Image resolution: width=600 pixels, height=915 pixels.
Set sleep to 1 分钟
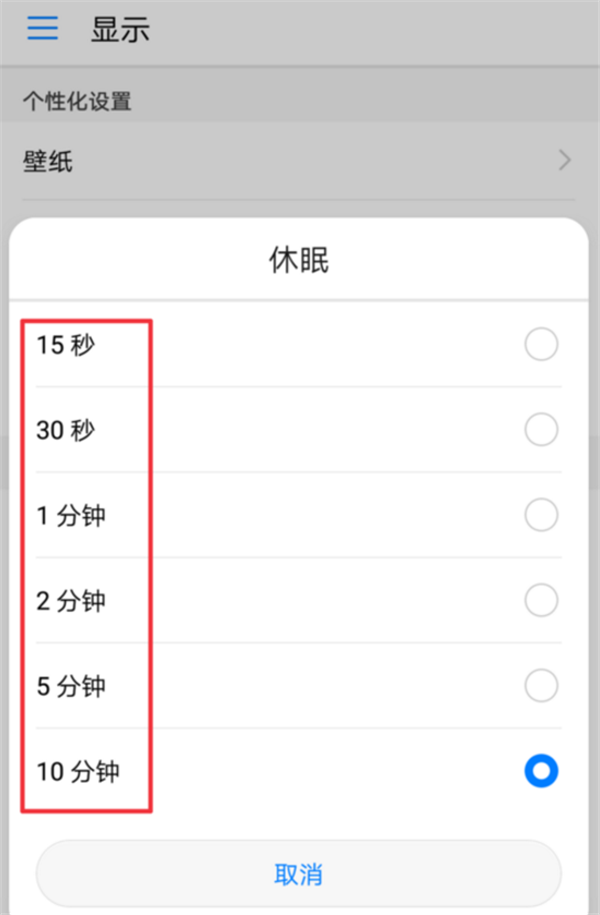[x=541, y=516]
